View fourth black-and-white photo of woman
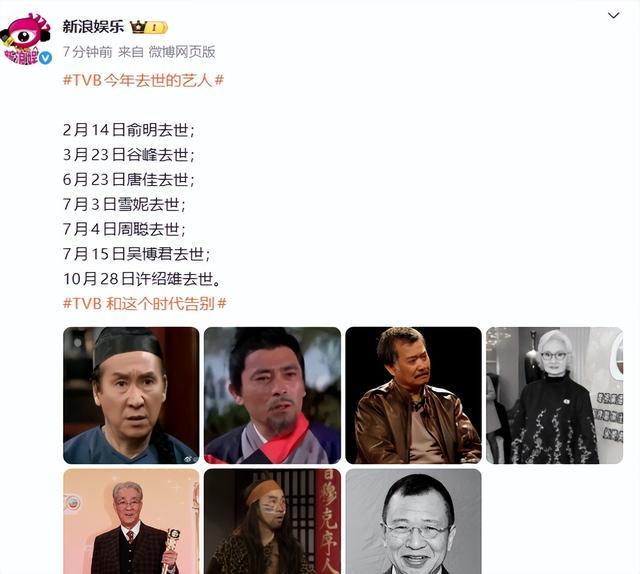Screen dimensions: 640x574 (554, 395)
